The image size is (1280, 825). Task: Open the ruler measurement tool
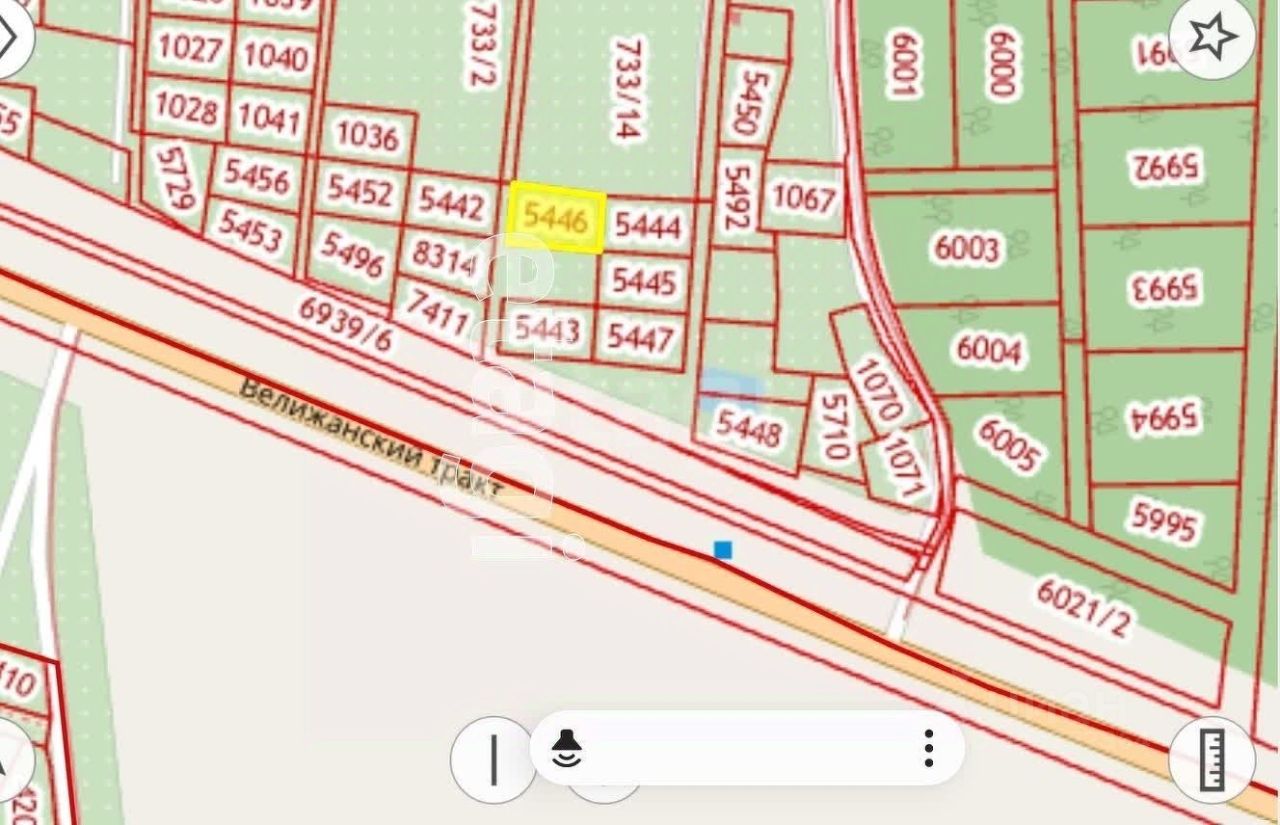point(1211,760)
